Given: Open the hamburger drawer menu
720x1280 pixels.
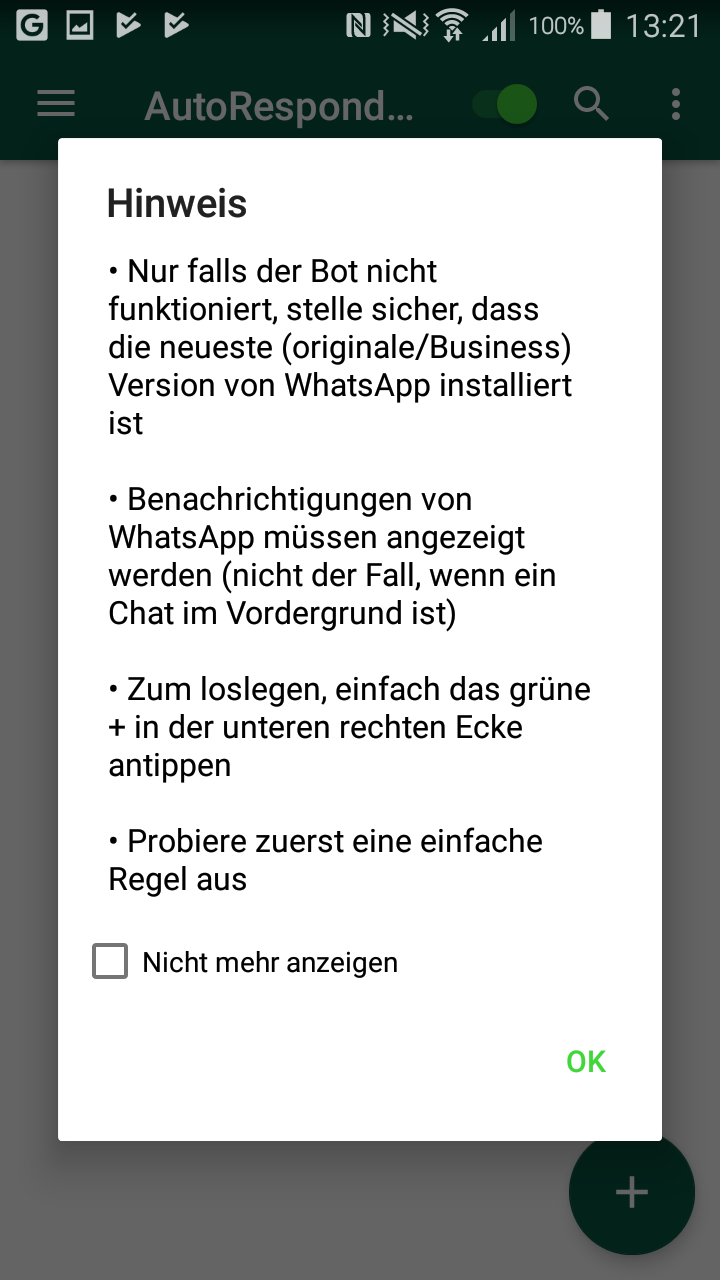Looking at the screenshot, I should [x=56, y=104].
